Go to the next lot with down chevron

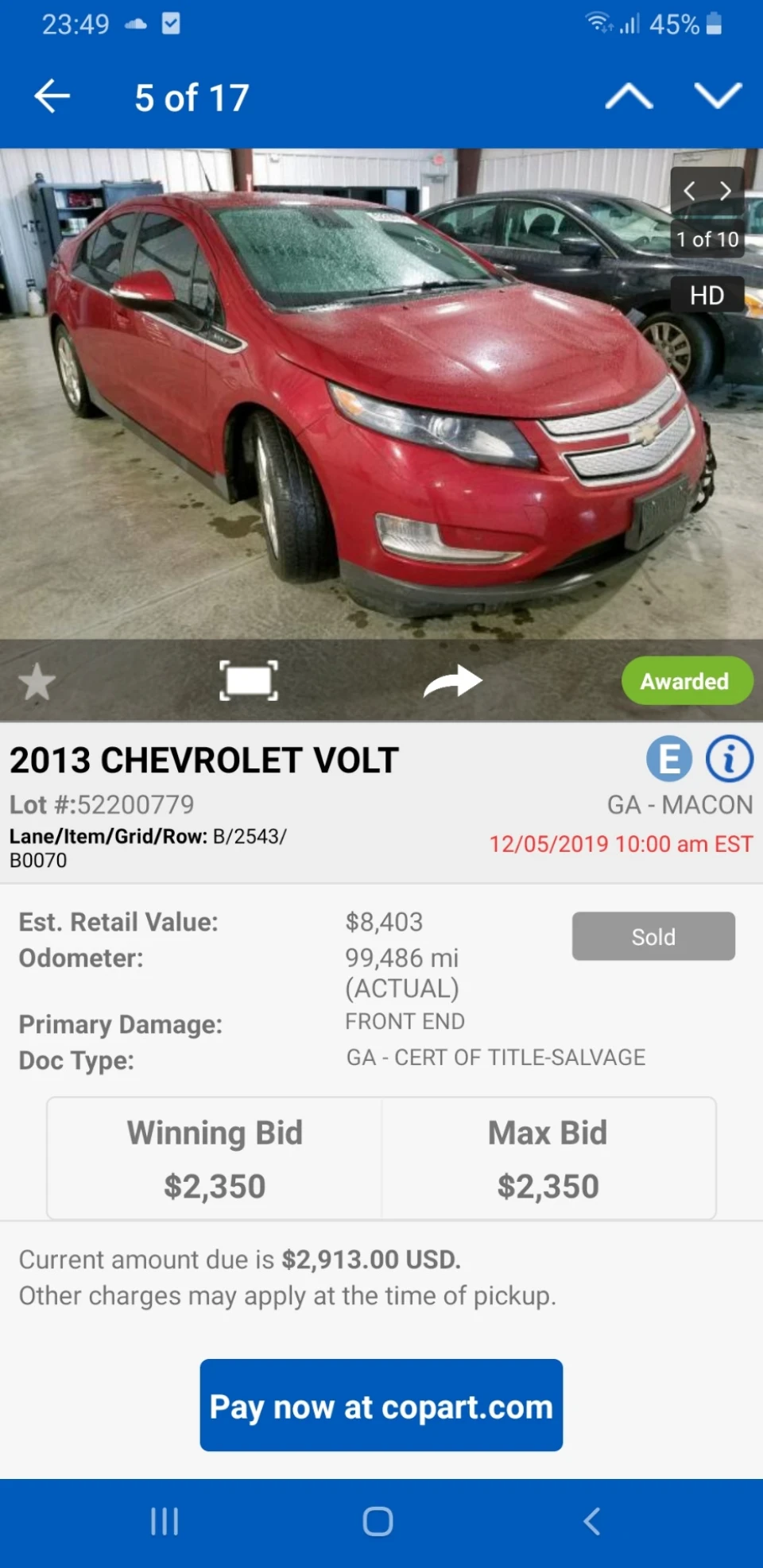click(x=718, y=96)
